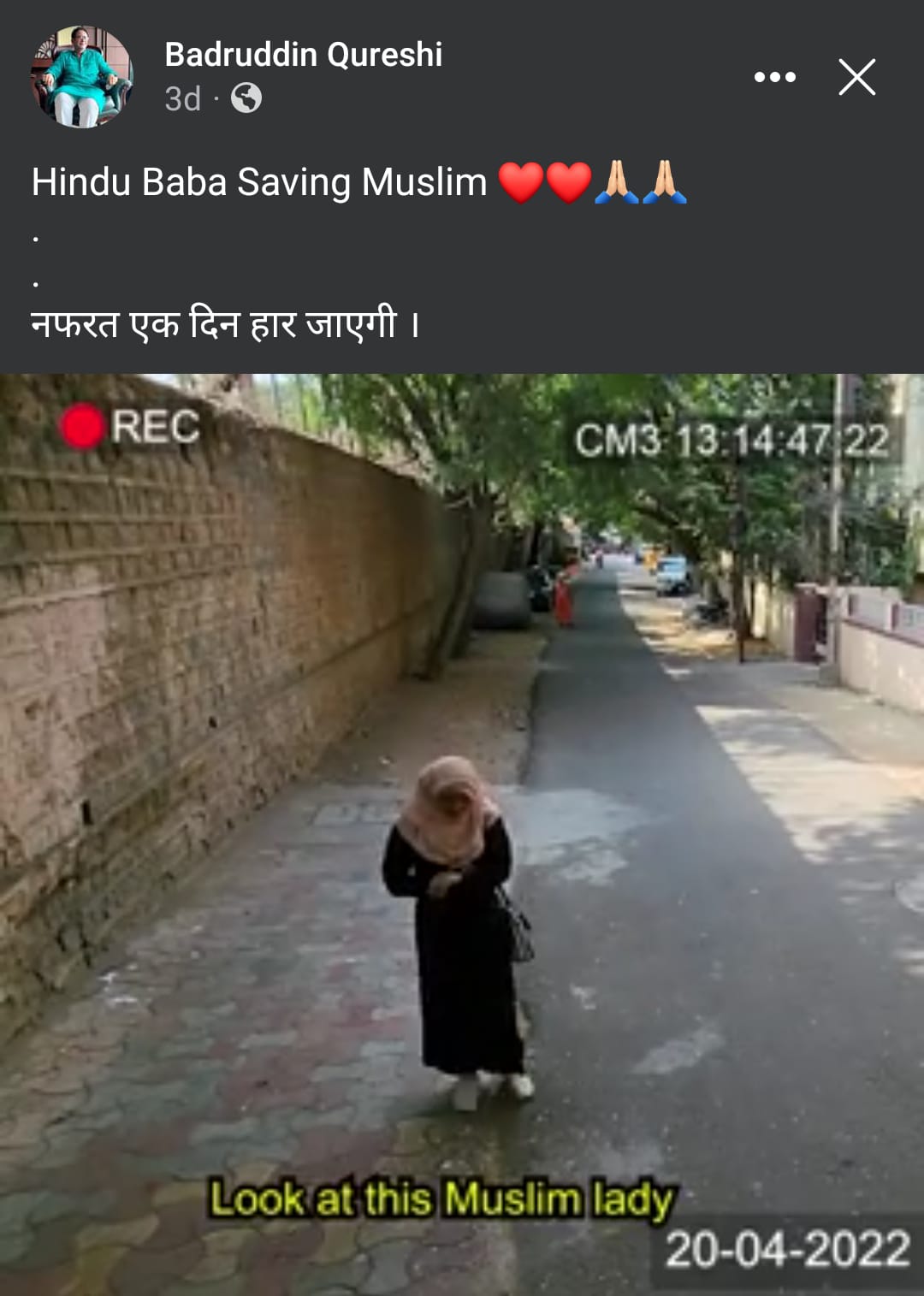The image size is (924, 1296).
Task: Close the post with the X
Action: click(x=856, y=77)
